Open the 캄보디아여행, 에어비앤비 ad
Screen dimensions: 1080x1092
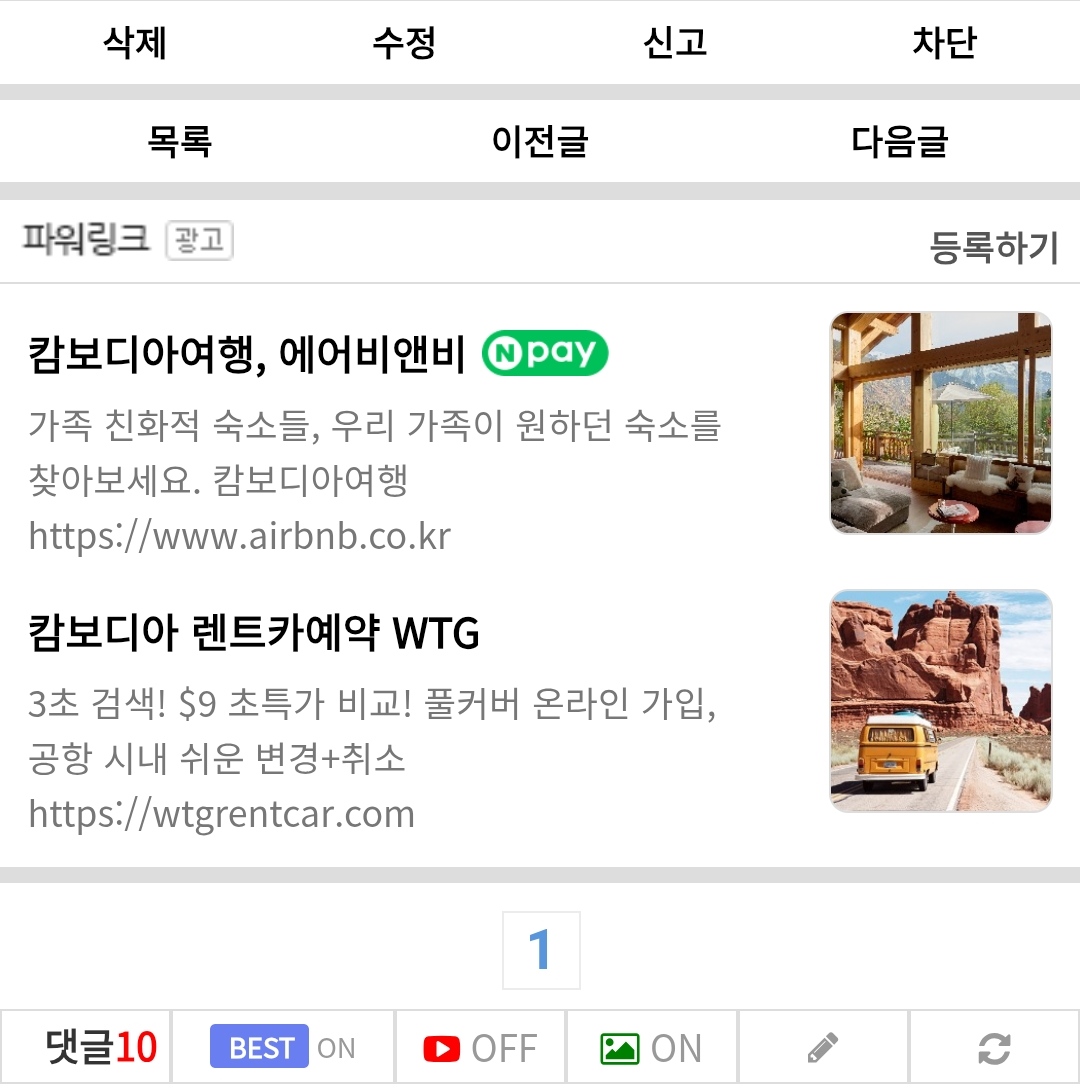[247, 355]
